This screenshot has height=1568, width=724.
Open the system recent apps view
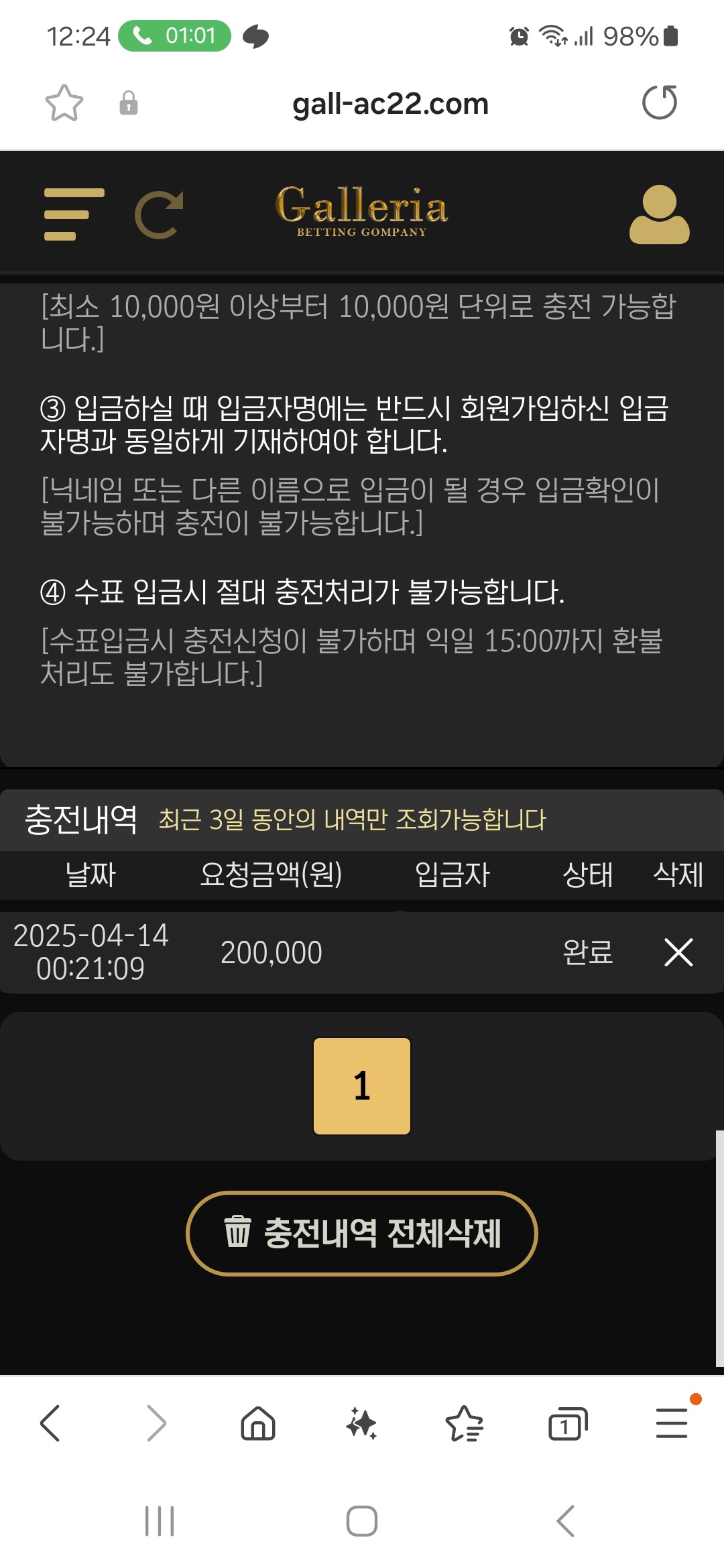[x=160, y=1521]
